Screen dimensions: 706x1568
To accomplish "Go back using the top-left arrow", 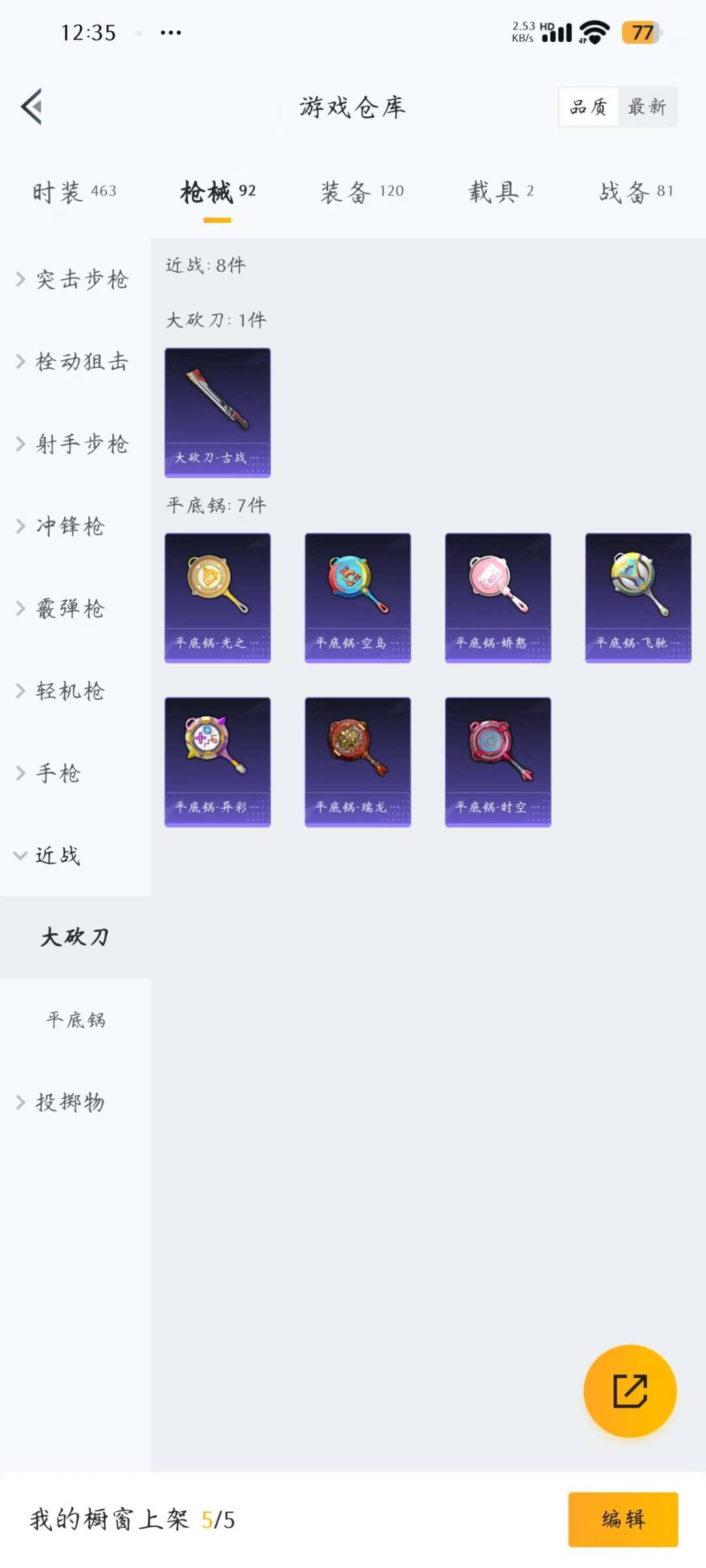I will [31, 106].
